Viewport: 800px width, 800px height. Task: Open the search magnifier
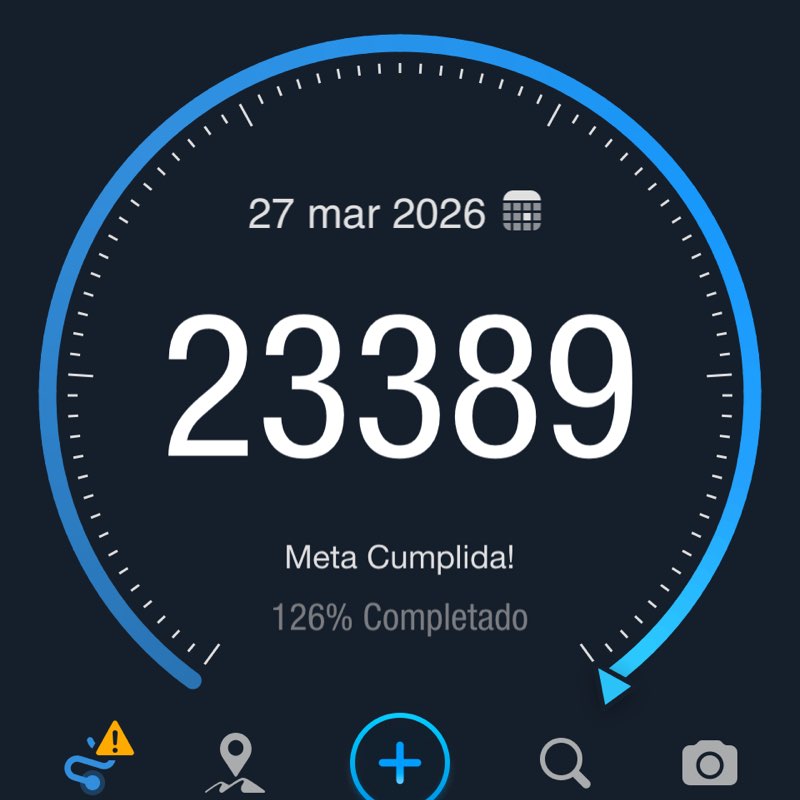click(x=565, y=764)
